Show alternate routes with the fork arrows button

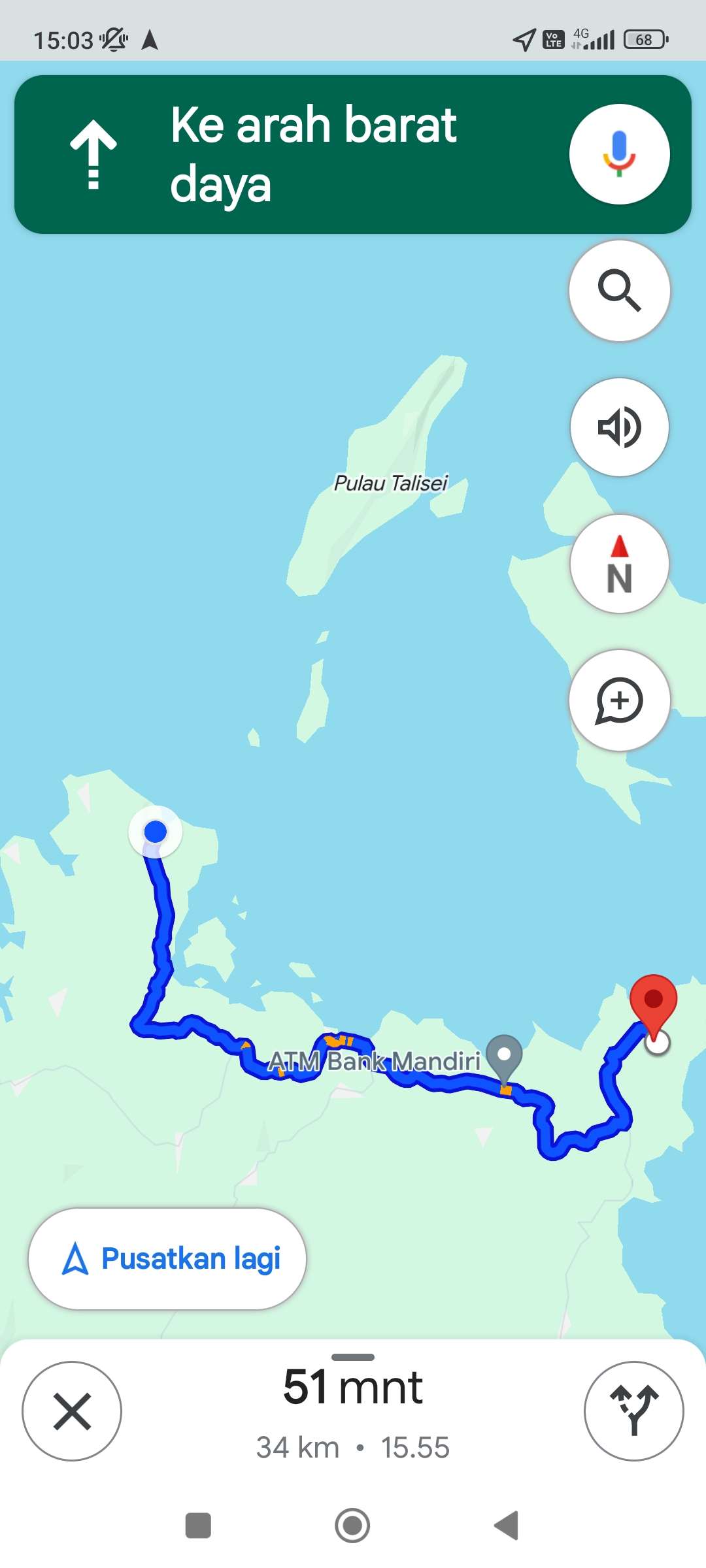coord(633,1411)
